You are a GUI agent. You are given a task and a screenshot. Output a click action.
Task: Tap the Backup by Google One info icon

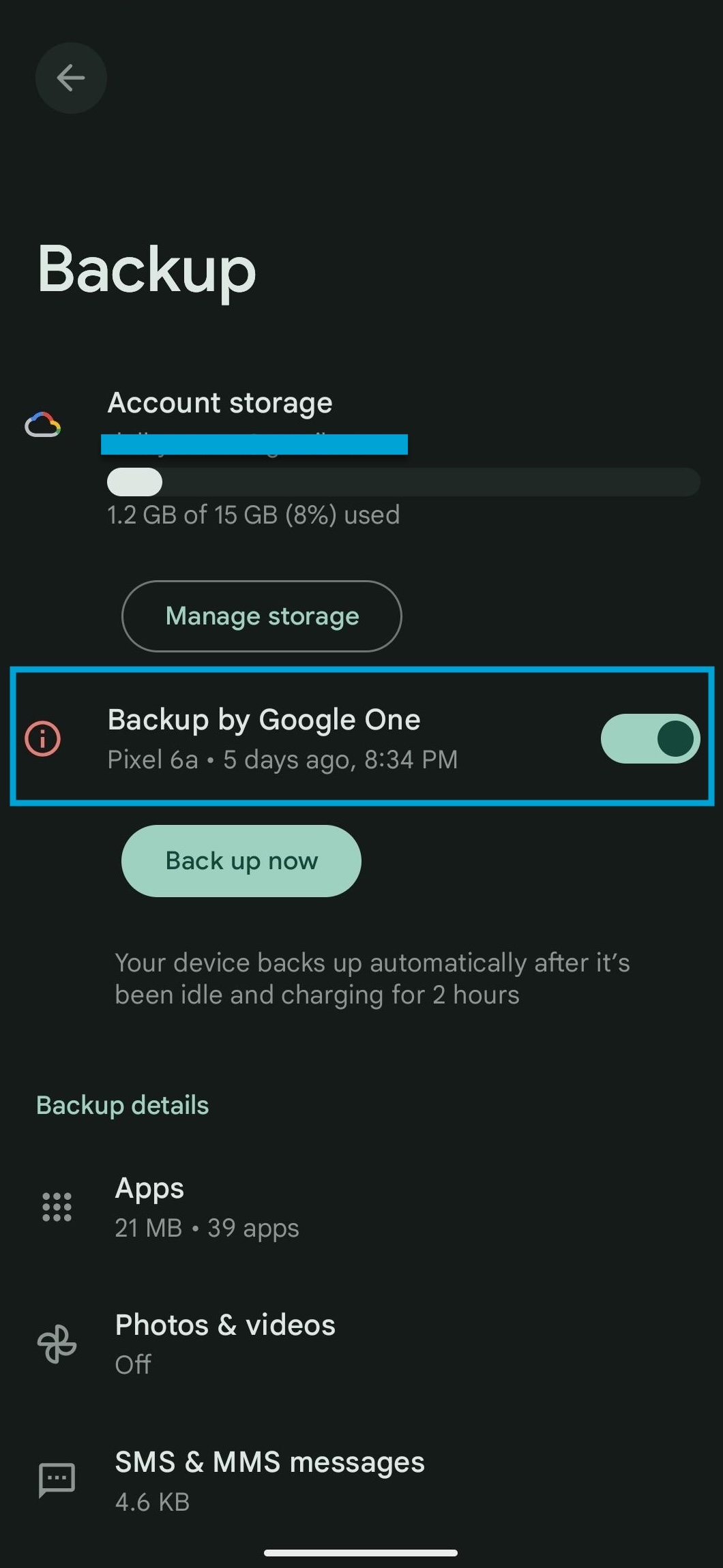tap(43, 739)
